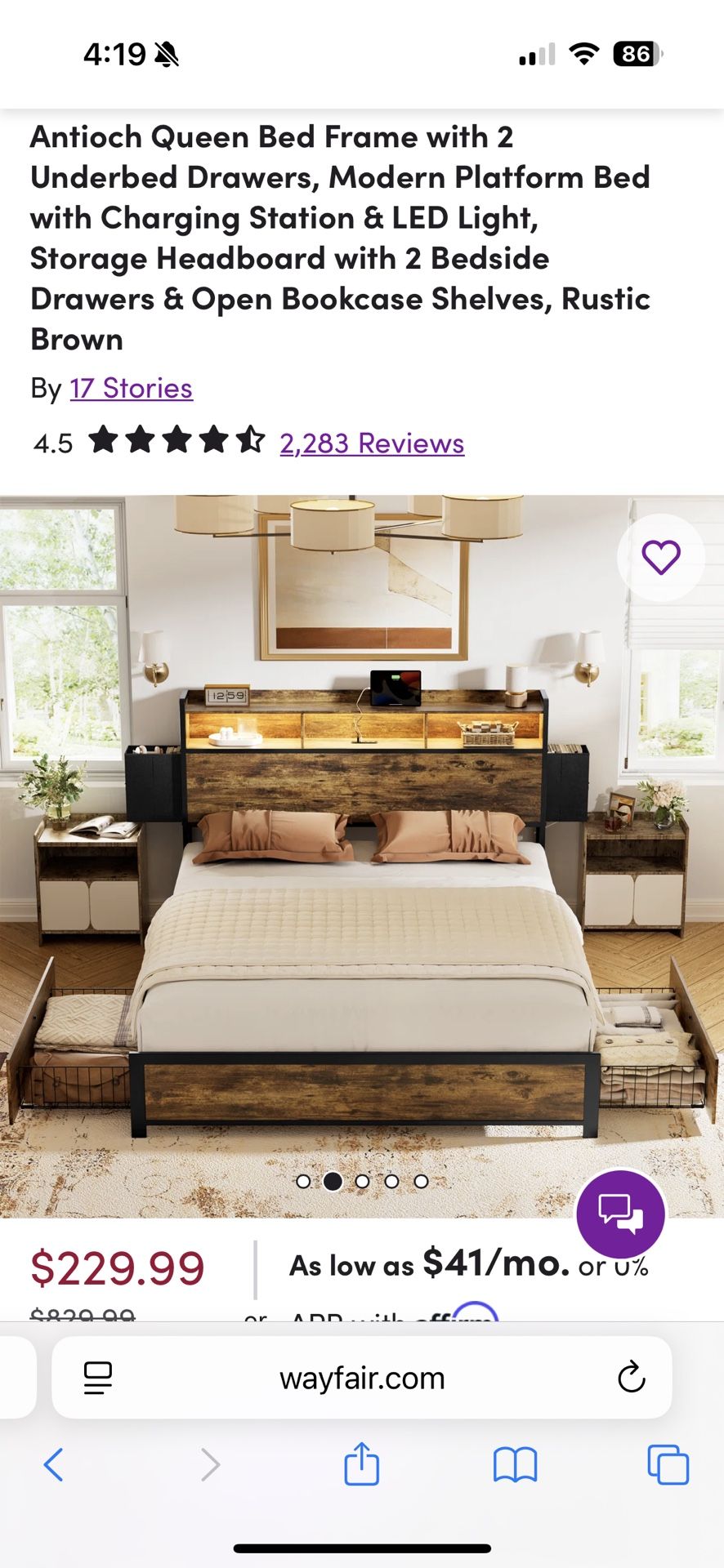Screen dimensions: 724x1568
Task: Open the Reader view options icon
Action: tap(97, 1378)
